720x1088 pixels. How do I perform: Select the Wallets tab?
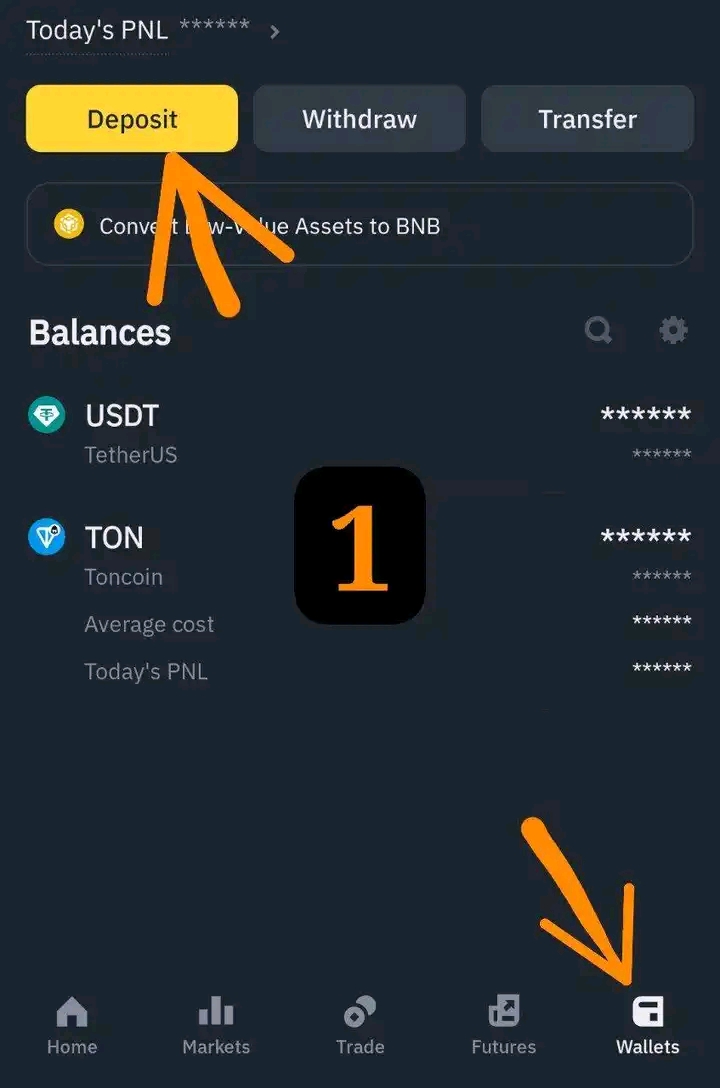pyautogui.click(x=648, y=1027)
